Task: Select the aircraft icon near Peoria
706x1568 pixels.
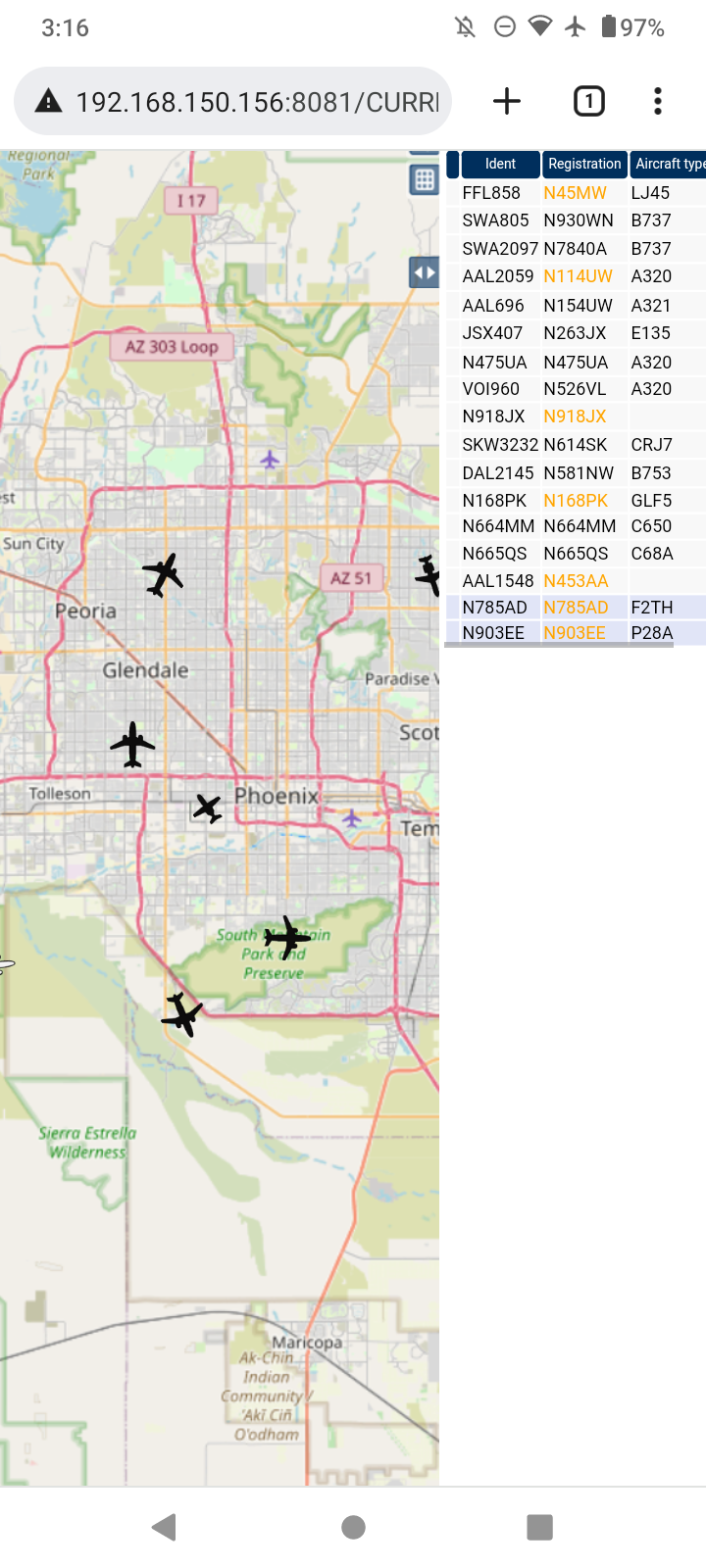Action: [x=163, y=574]
